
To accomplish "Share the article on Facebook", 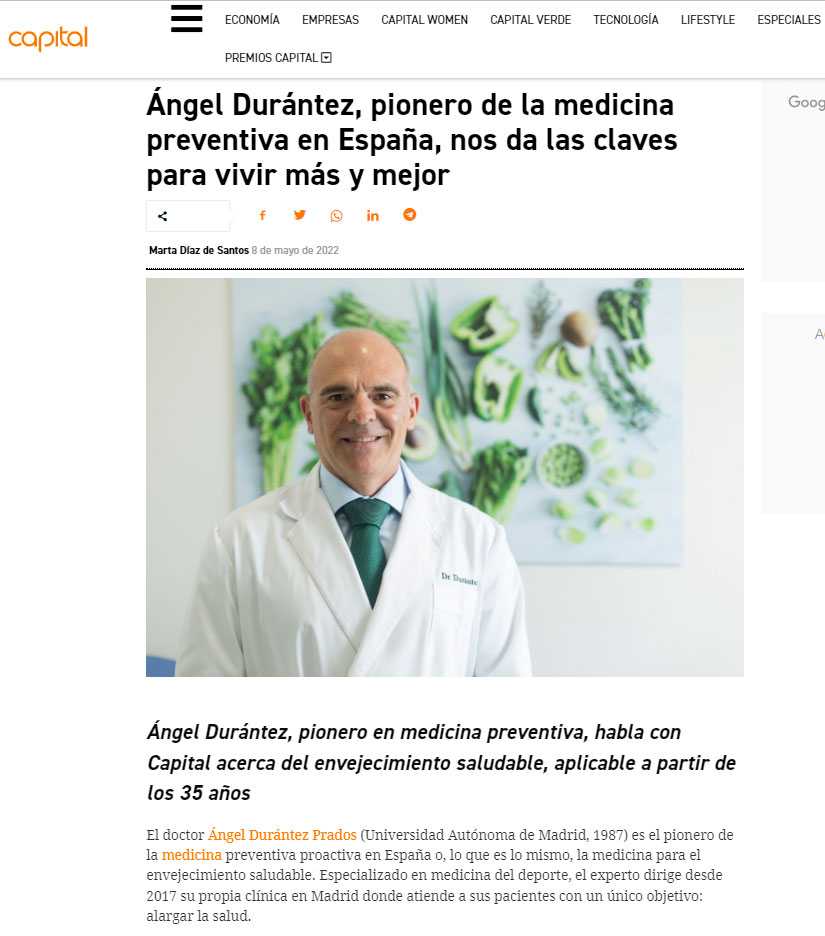I will [262, 215].
